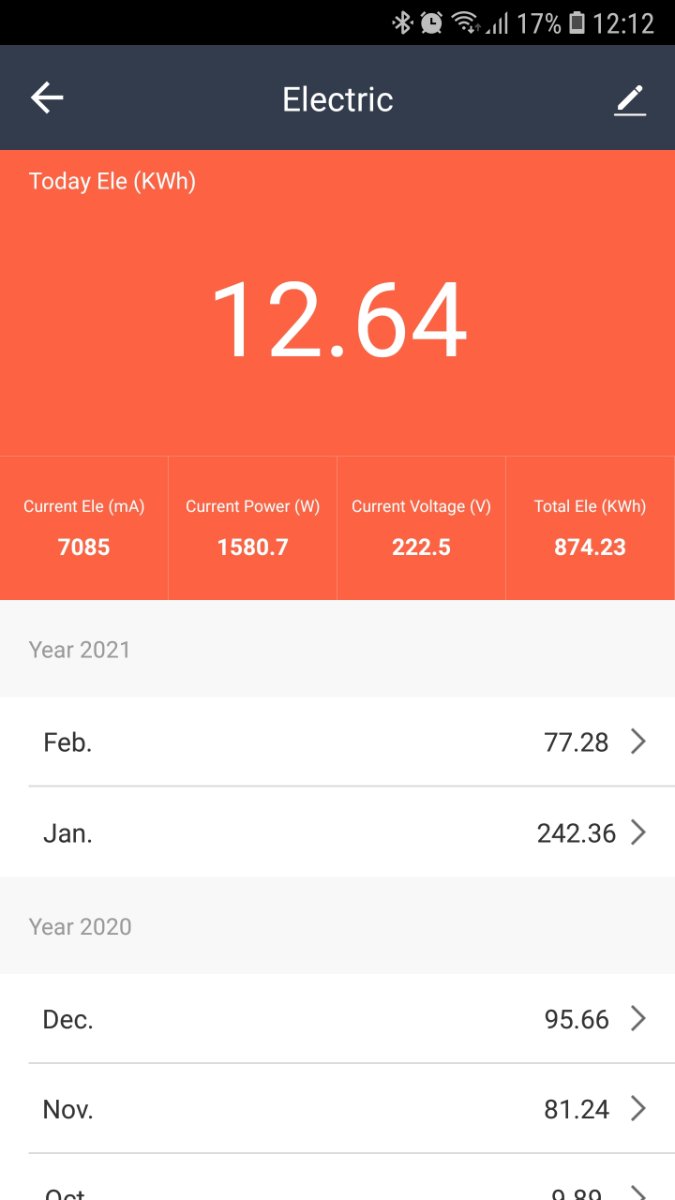This screenshot has height=1200, width=675.
Task: Open the Dec. 2020 usage row
Action: 337,1019
